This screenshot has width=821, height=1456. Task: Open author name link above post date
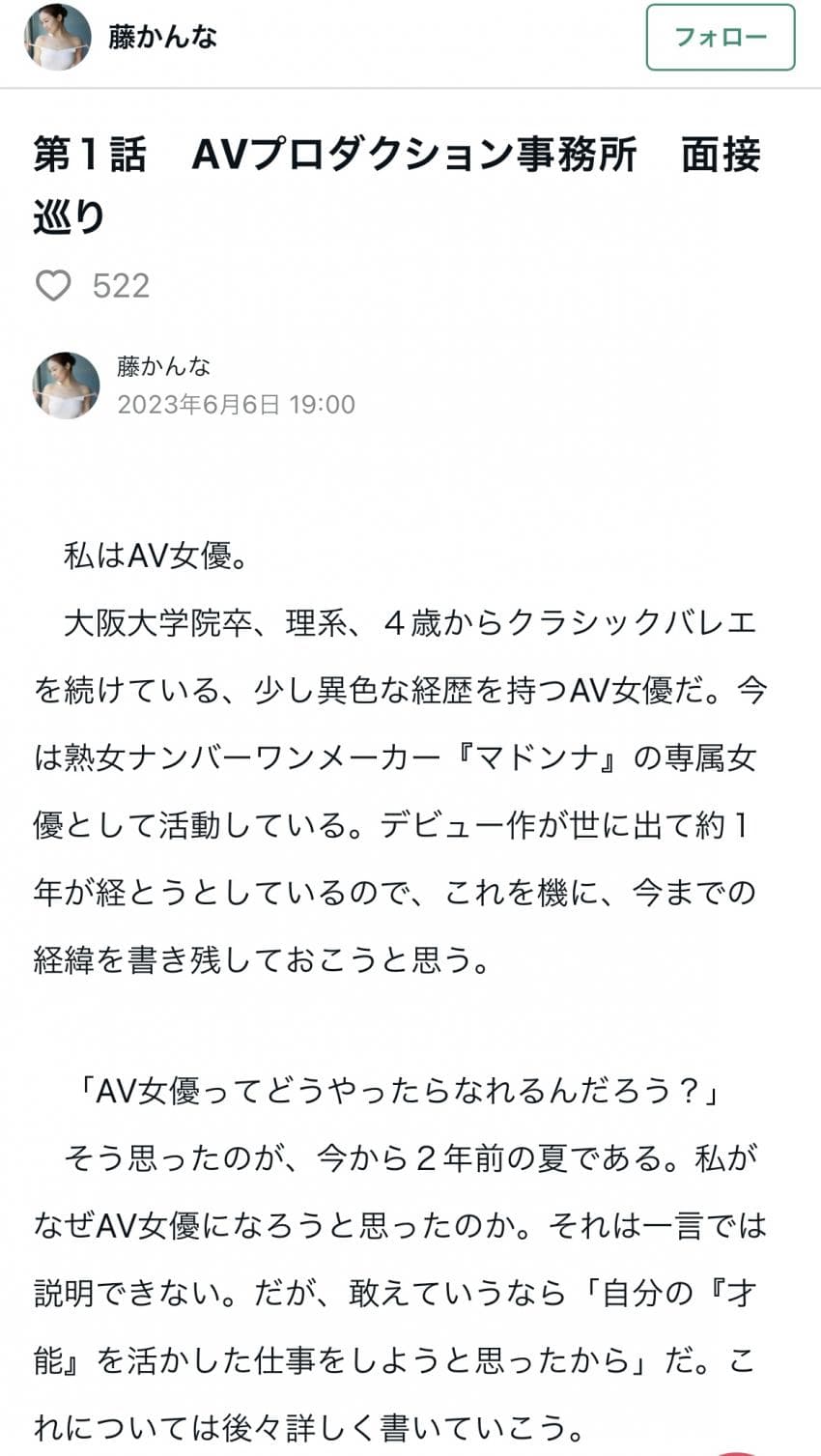tap(163, 366)
